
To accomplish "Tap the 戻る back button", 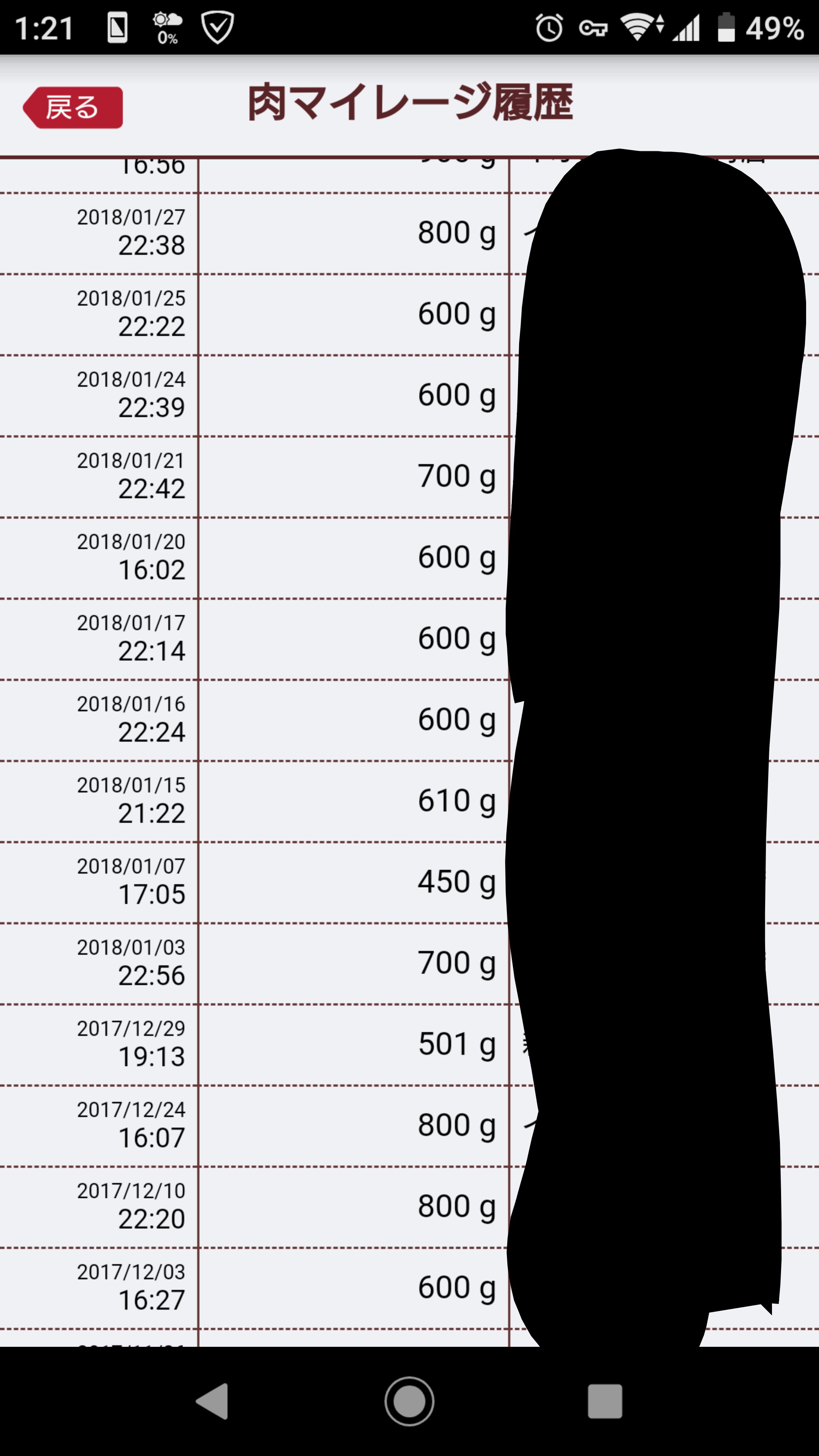I will point(73,107).
